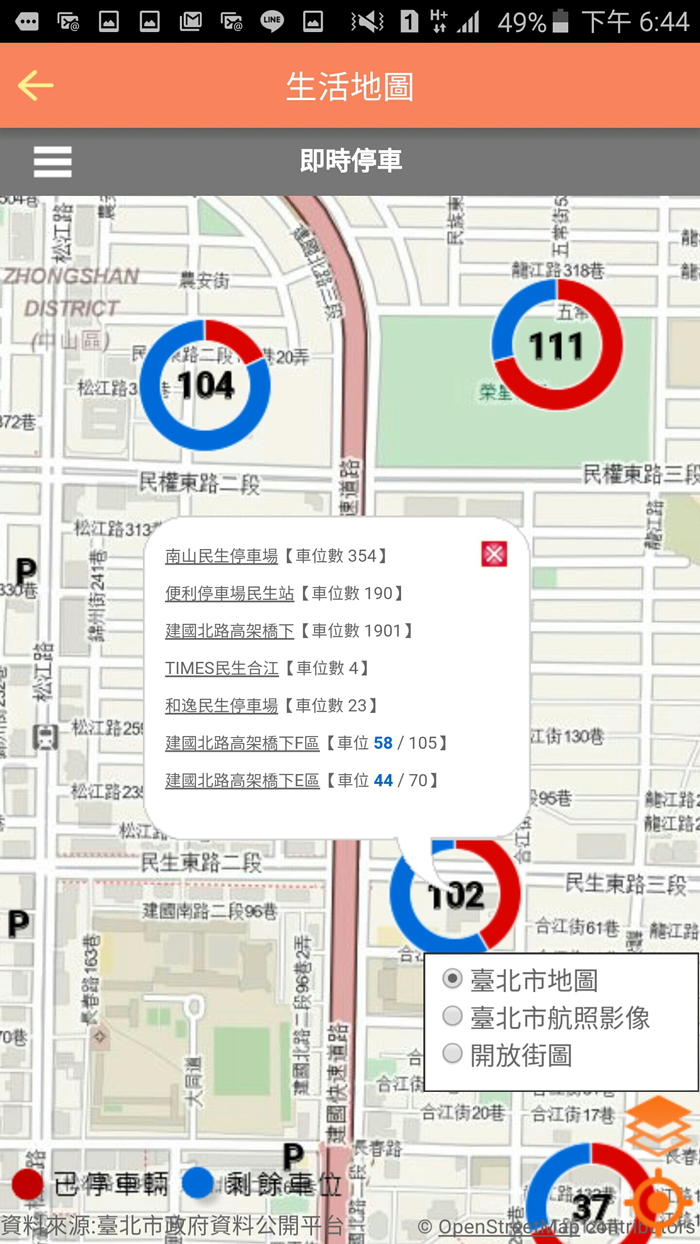Go back using the orange arrow
The image size is (700, 1244).
point(36,86)
